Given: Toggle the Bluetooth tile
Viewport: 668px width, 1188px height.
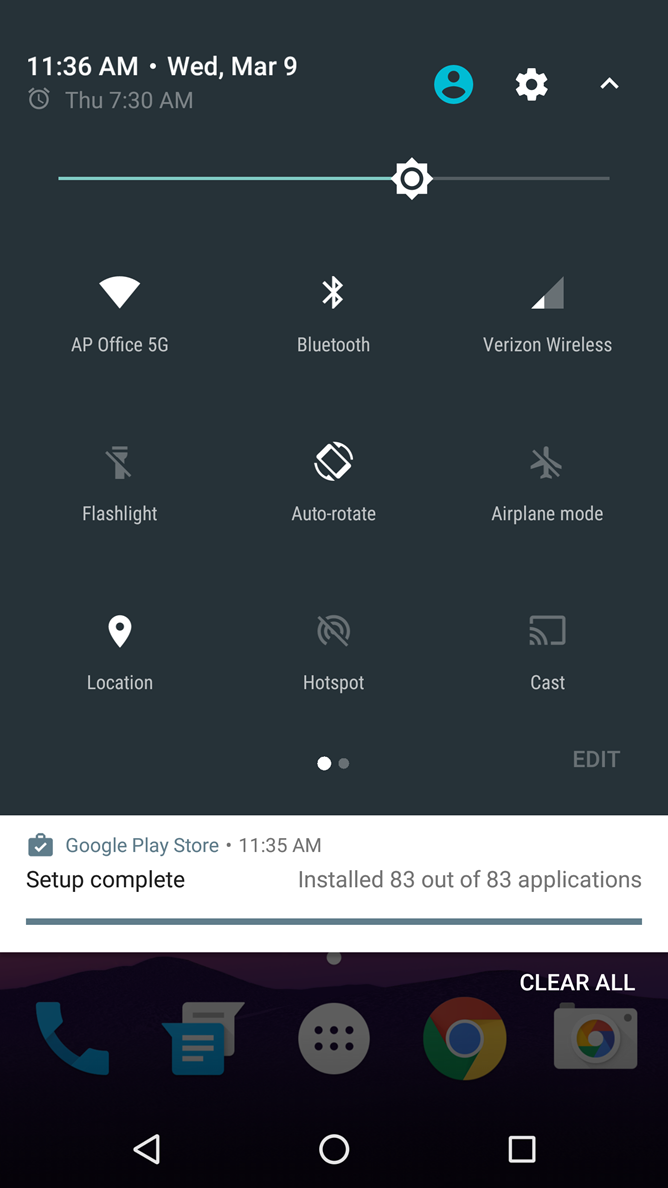Looking at the screenshot, I should coord(333,314).
